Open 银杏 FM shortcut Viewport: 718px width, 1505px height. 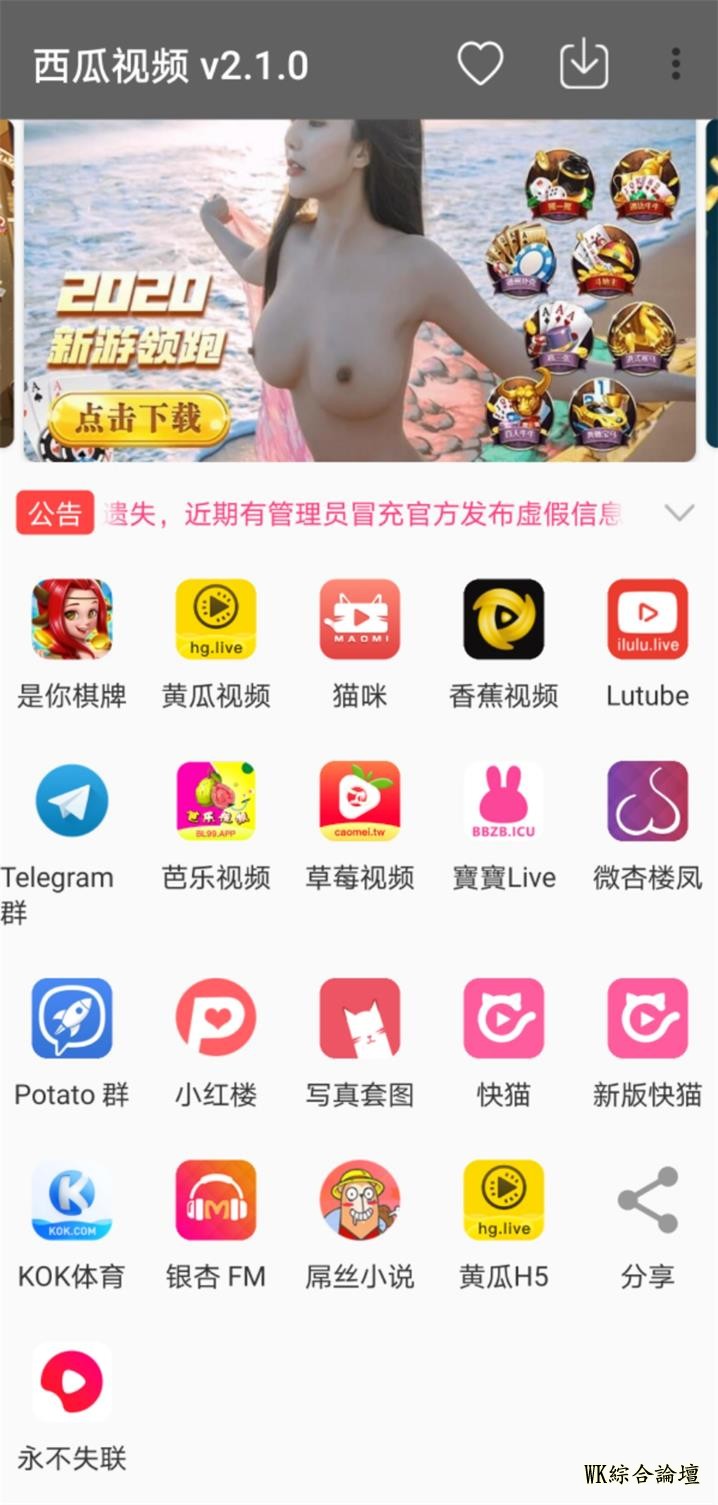pyautogui.click(x=216, y=1200)
